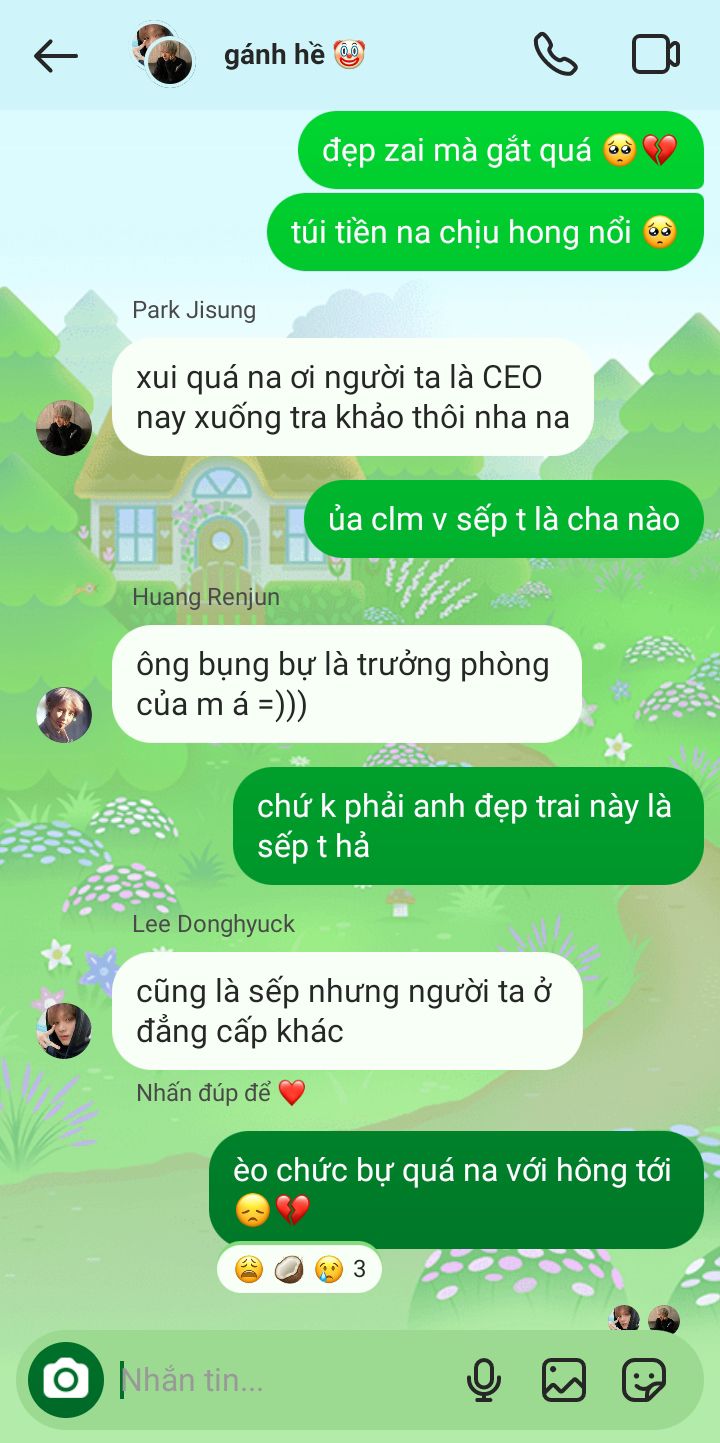This screenshot has height=1443, width=720.
Task: Record a voice message with the microphone
Action: coord(484,1380)
